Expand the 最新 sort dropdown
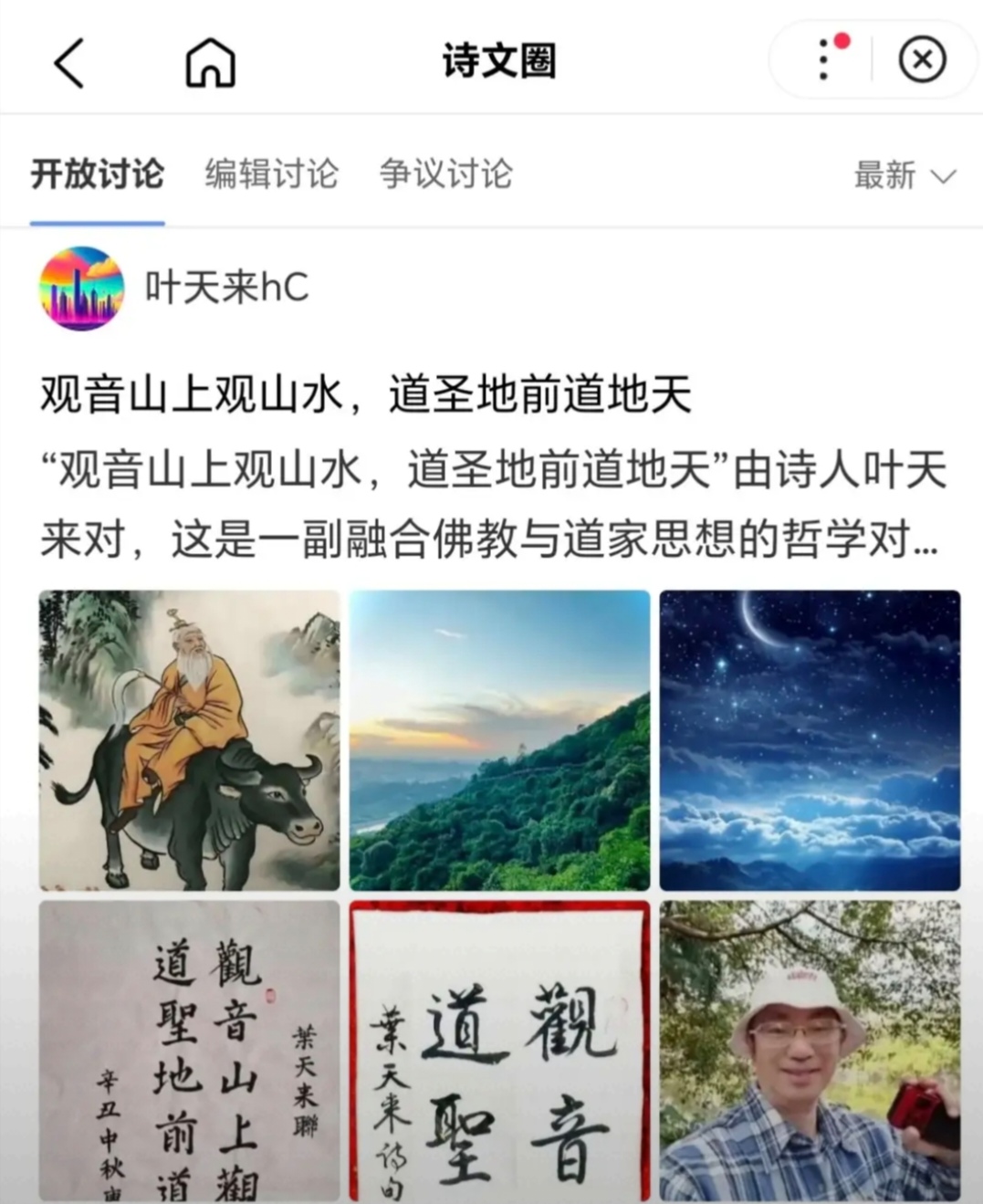983x1204 pixels. 904,174
